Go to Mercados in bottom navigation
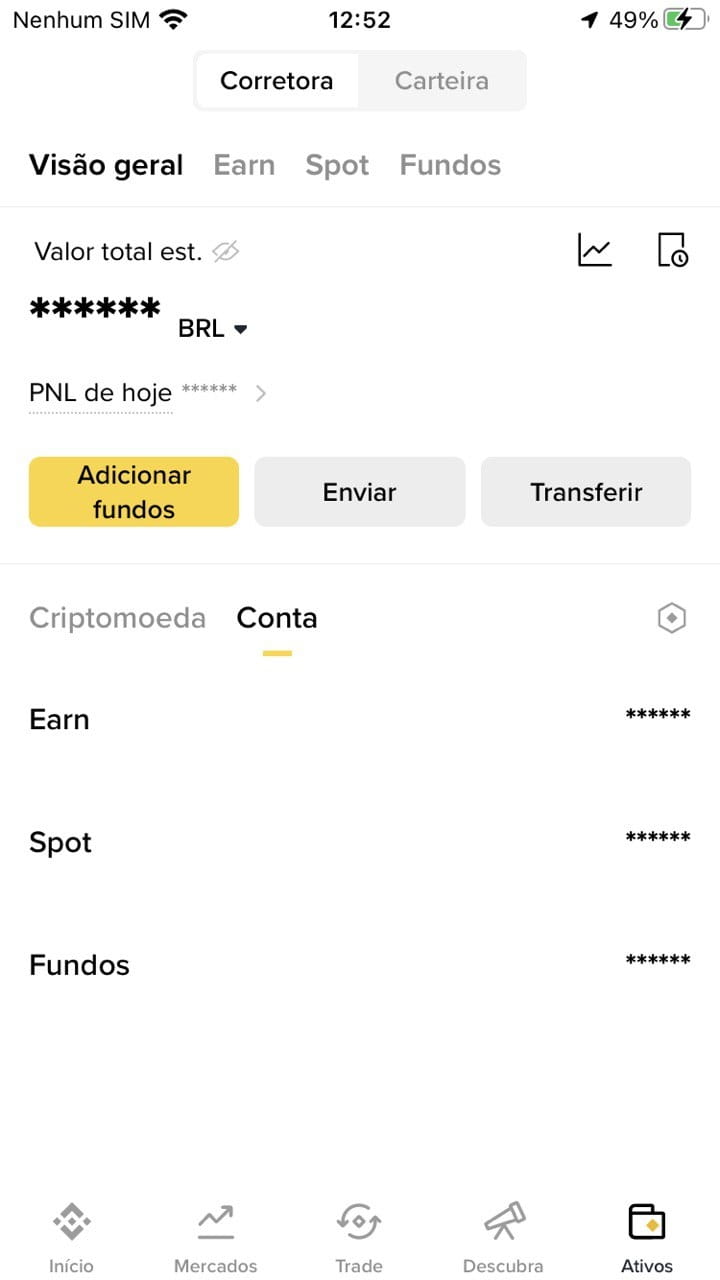 click(215, 1238)
